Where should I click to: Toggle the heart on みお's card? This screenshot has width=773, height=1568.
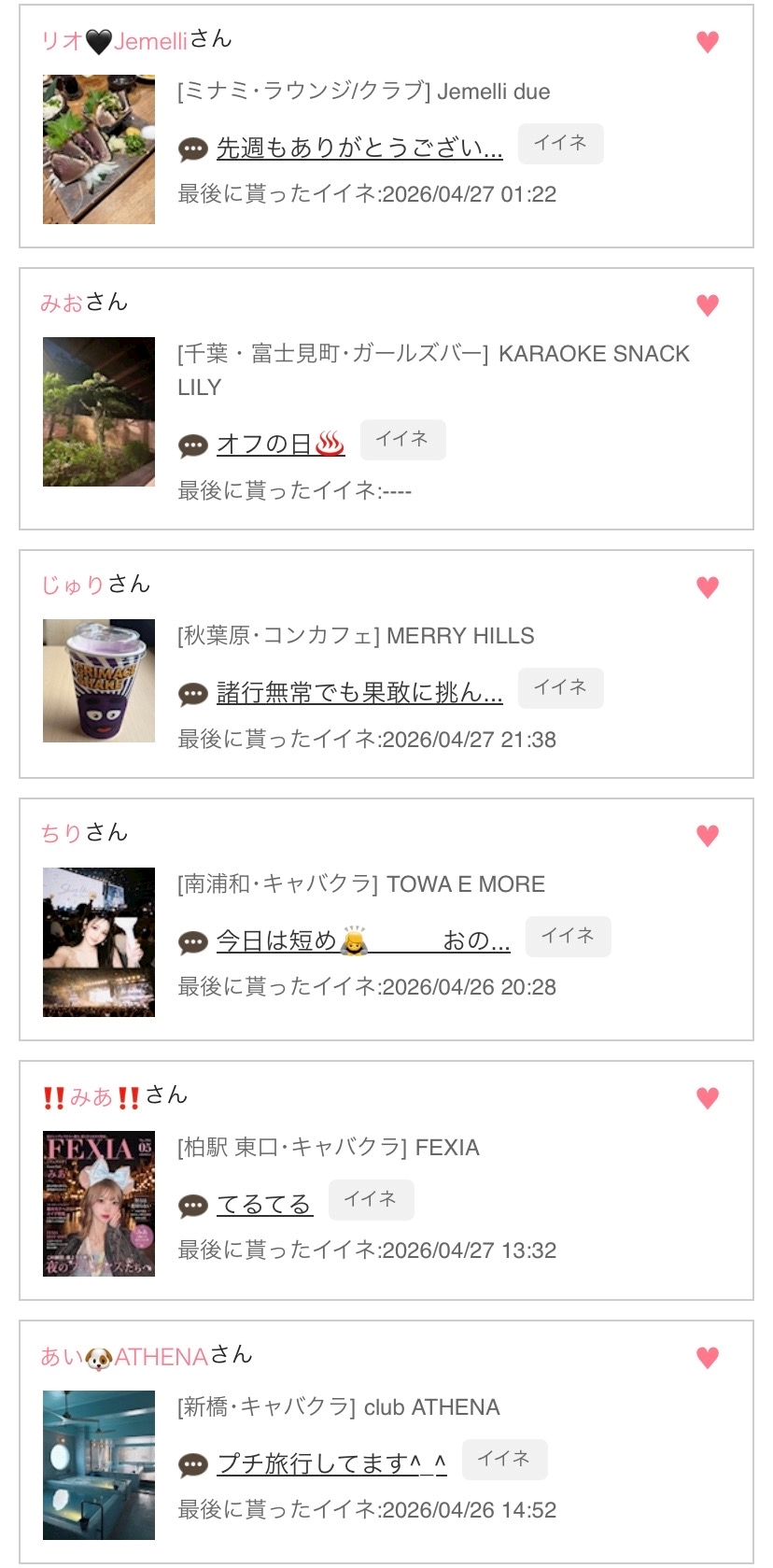tap(708, 304)
